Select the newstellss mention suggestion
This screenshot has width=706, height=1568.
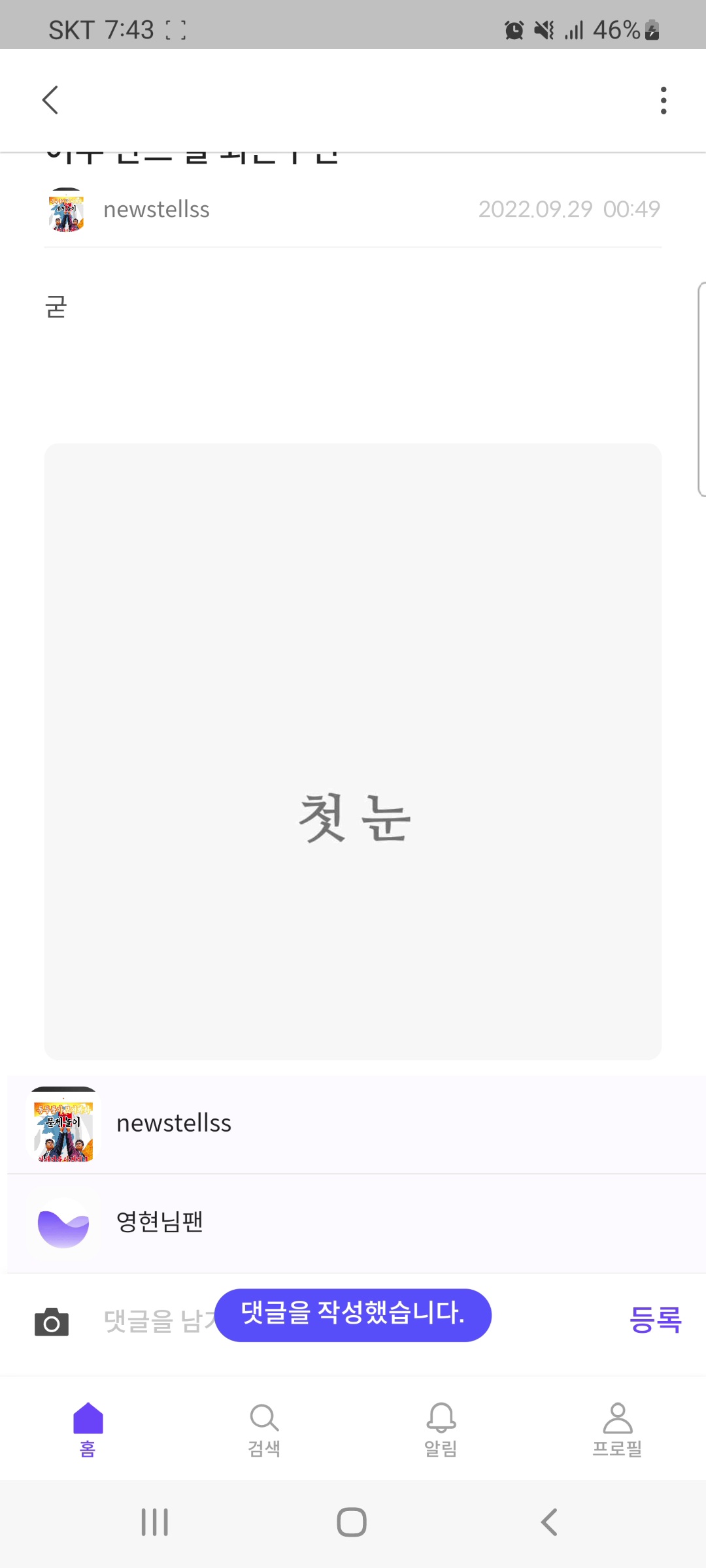tap(173, 1124)
